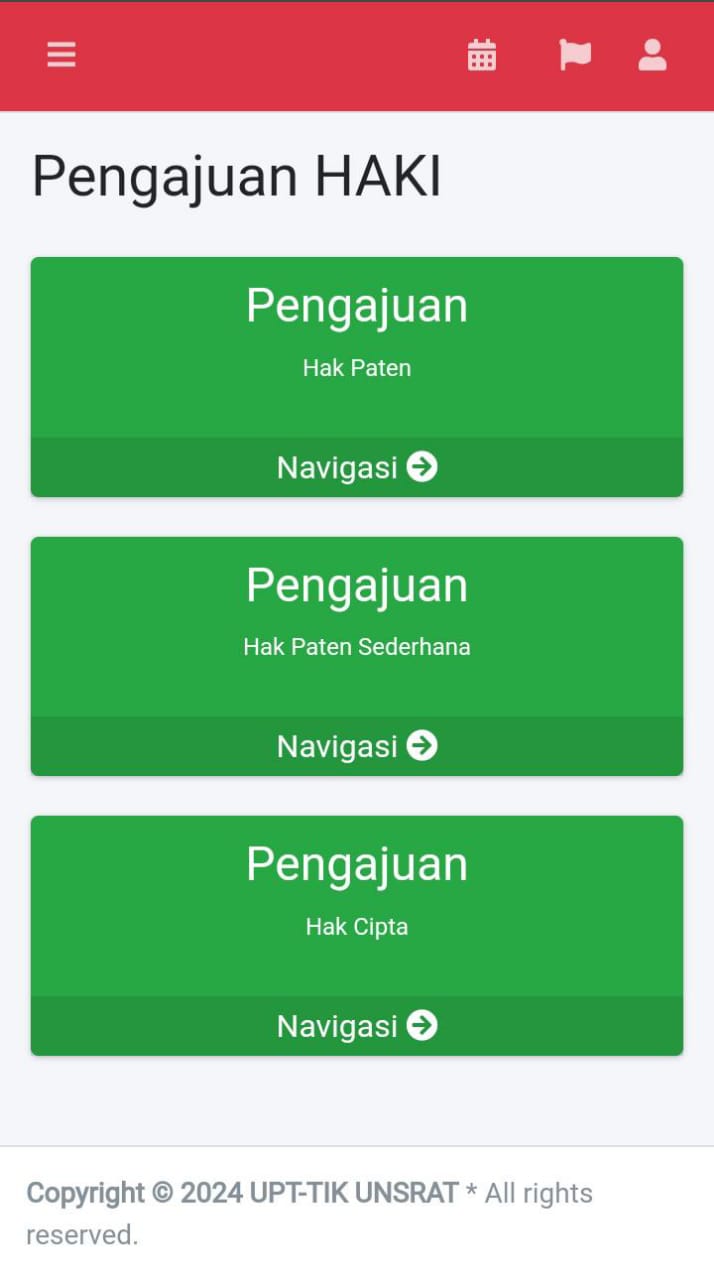Screen dimensions: 714x1280
Task: Tap Navigasi under Hak Cipta
Action: pyautogui.click(x=357, y=1026)
